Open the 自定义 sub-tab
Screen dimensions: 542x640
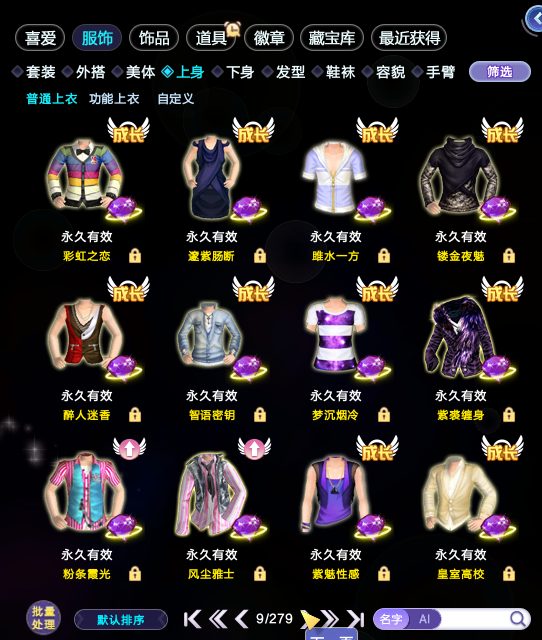tap(175, 98)
